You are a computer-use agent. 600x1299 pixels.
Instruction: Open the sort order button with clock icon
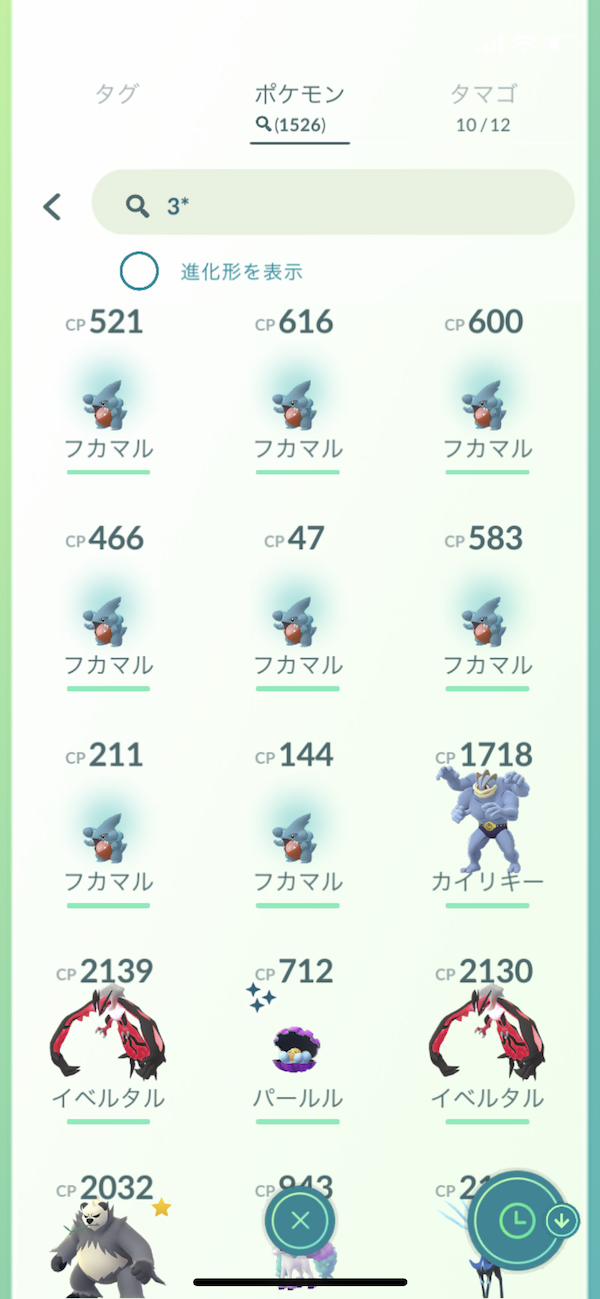tap(516, 1219)
